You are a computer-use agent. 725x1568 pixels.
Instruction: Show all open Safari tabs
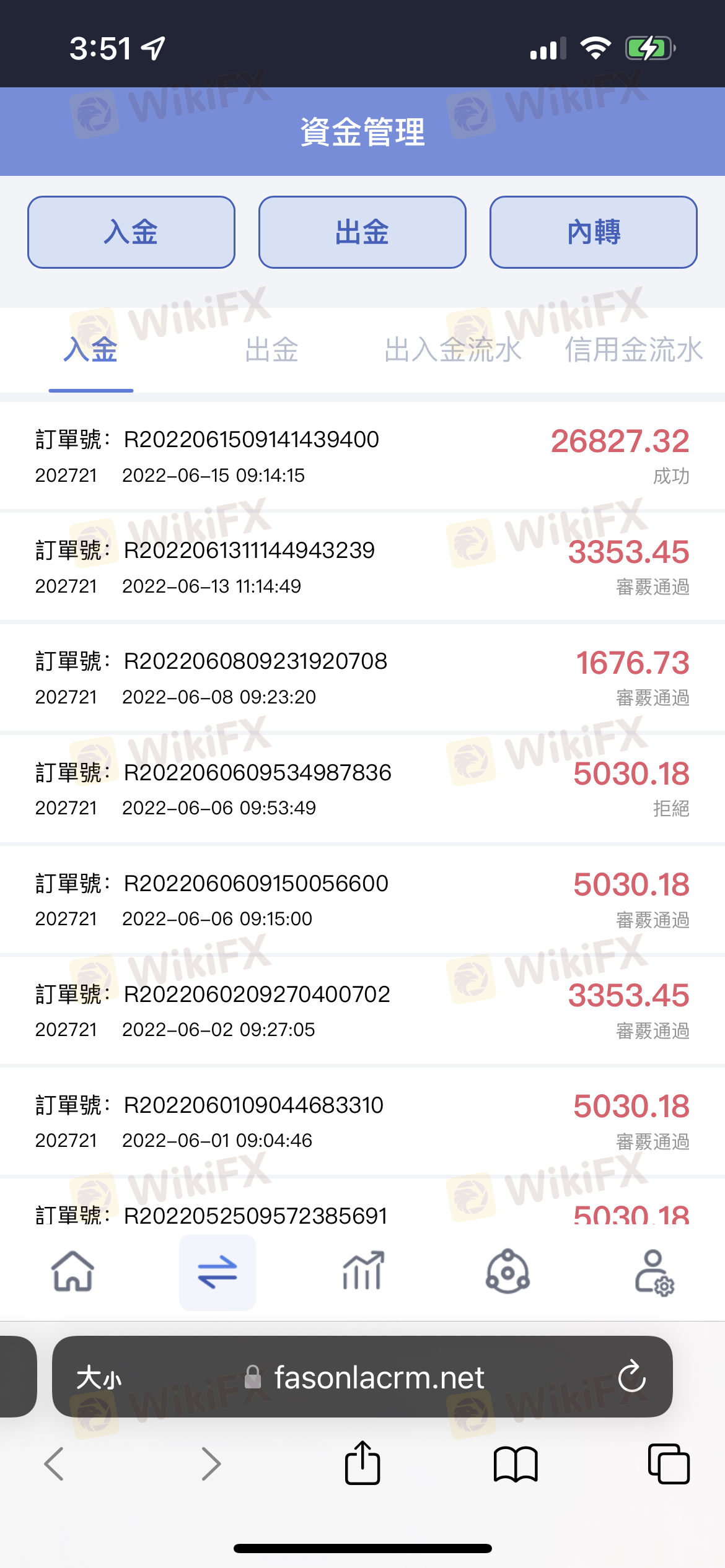click(669, 1464)
